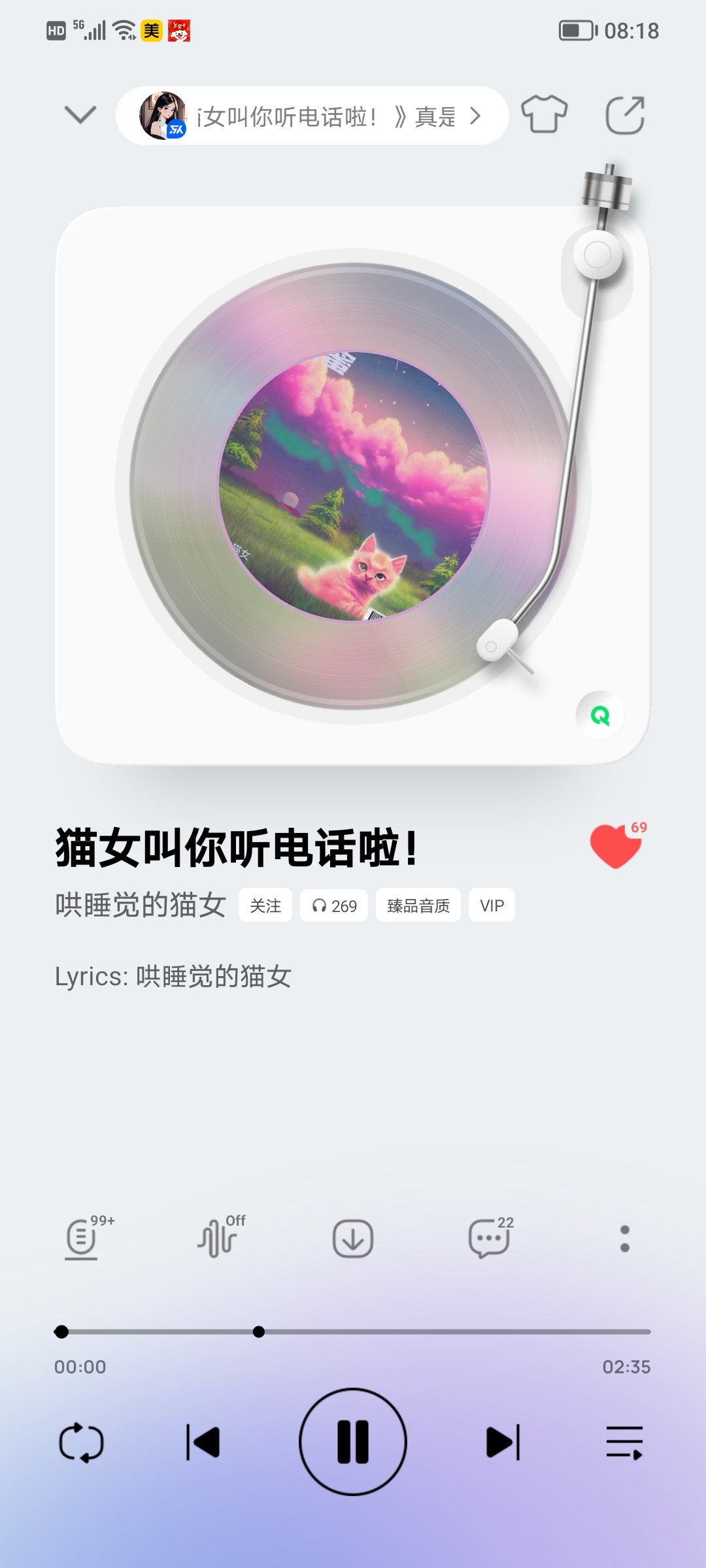
Task: Change the repeat mode
Action: 82,1442
